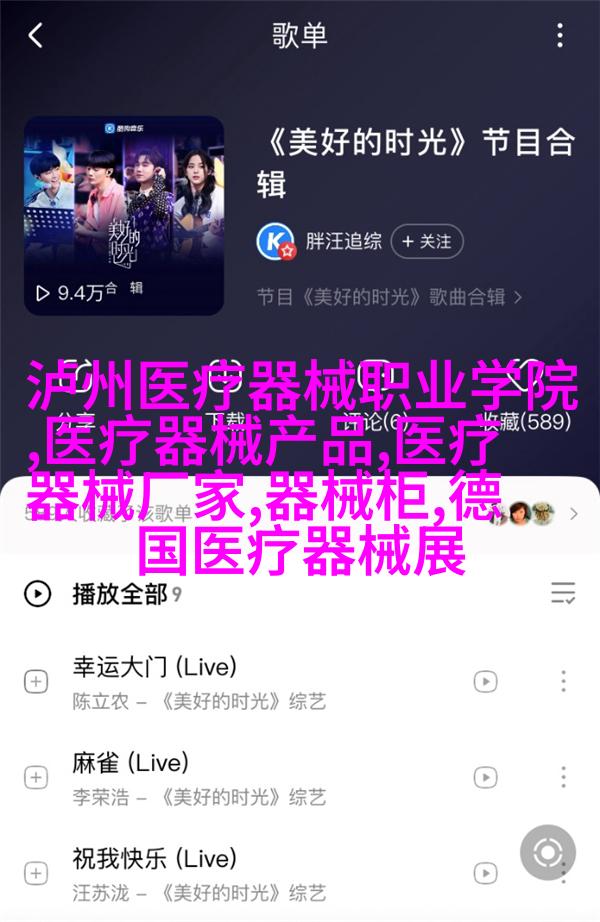Viewport: 600px width, 922px height.
Task: Add 幸运大门 (Live) to playlist
Action: (37, 682)
